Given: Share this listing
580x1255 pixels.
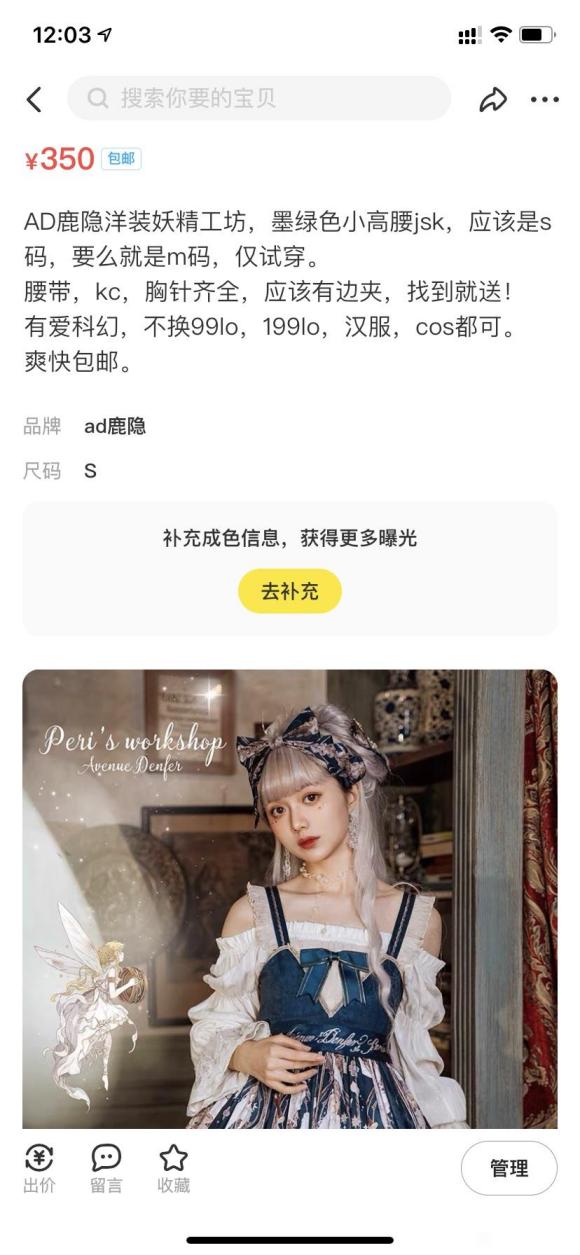Looking at the screenshot, I should tap(493, 99).
